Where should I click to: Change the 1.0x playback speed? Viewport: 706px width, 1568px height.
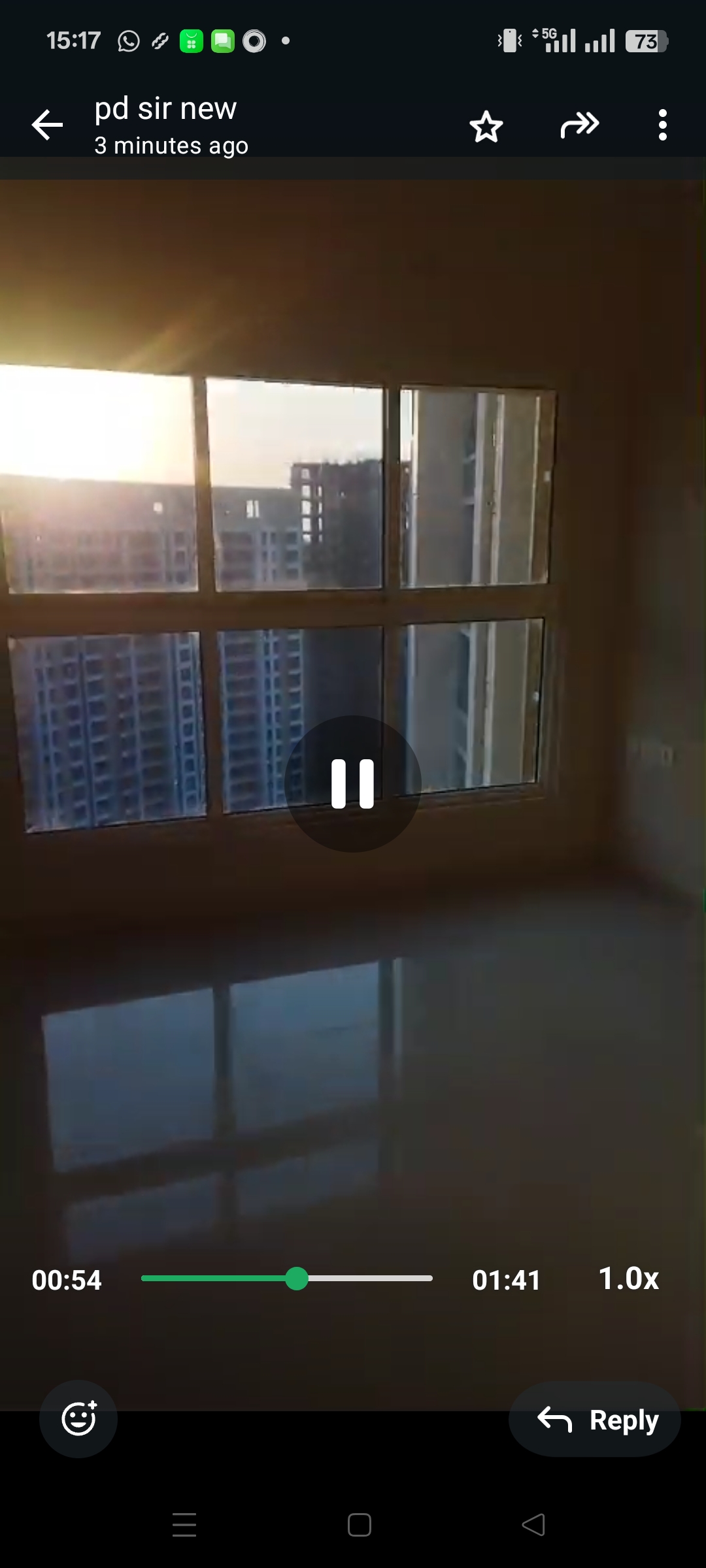coord(628,1279)
